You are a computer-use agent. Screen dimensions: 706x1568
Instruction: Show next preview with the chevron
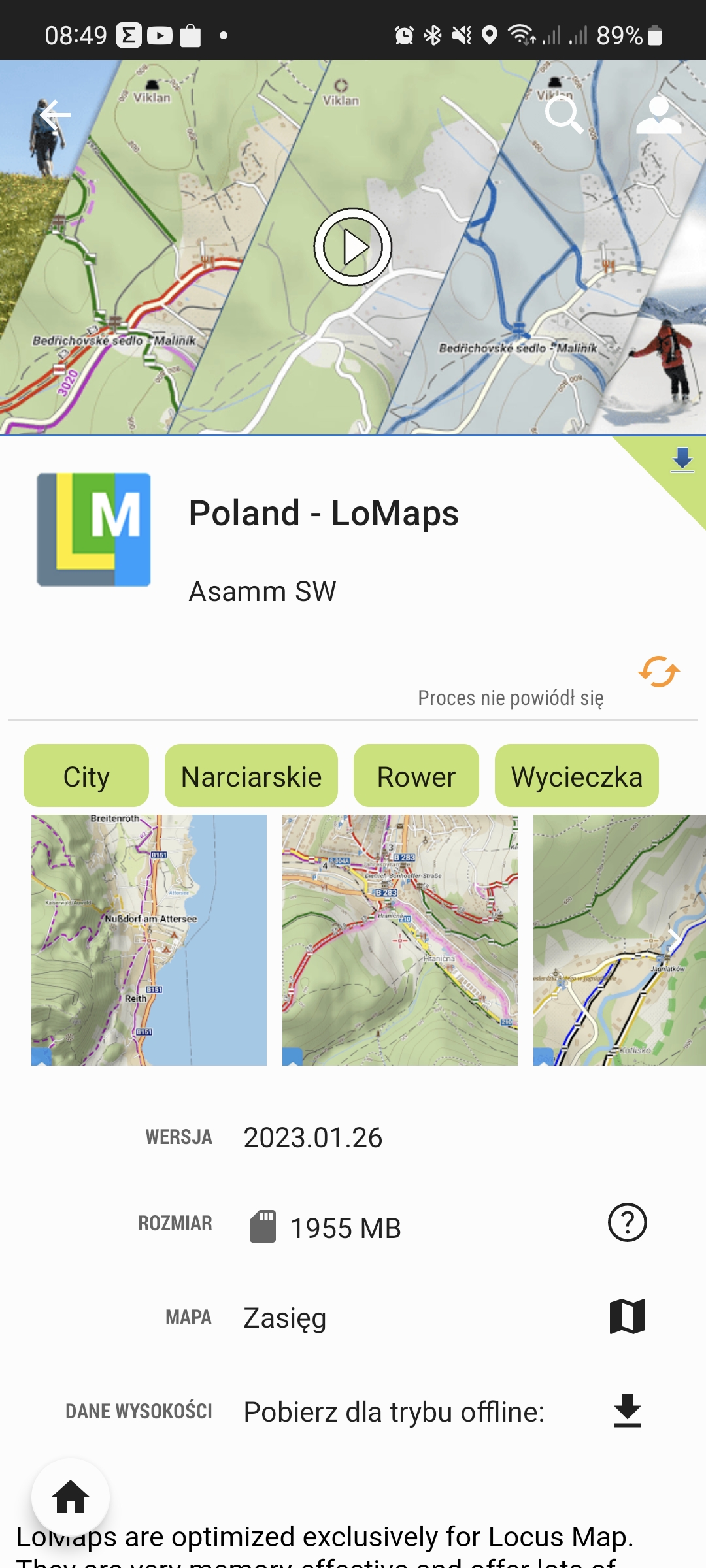click(675, 939)
